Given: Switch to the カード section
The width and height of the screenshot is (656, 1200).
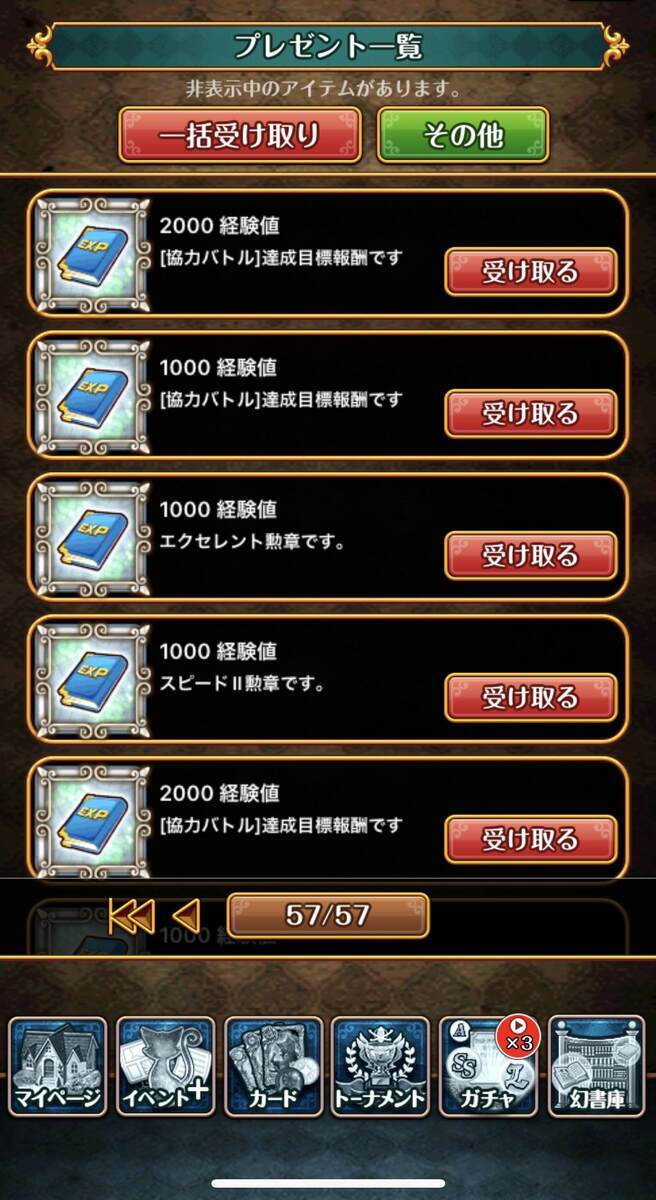Looking at the screenshot, I should tap(273, 1067).
